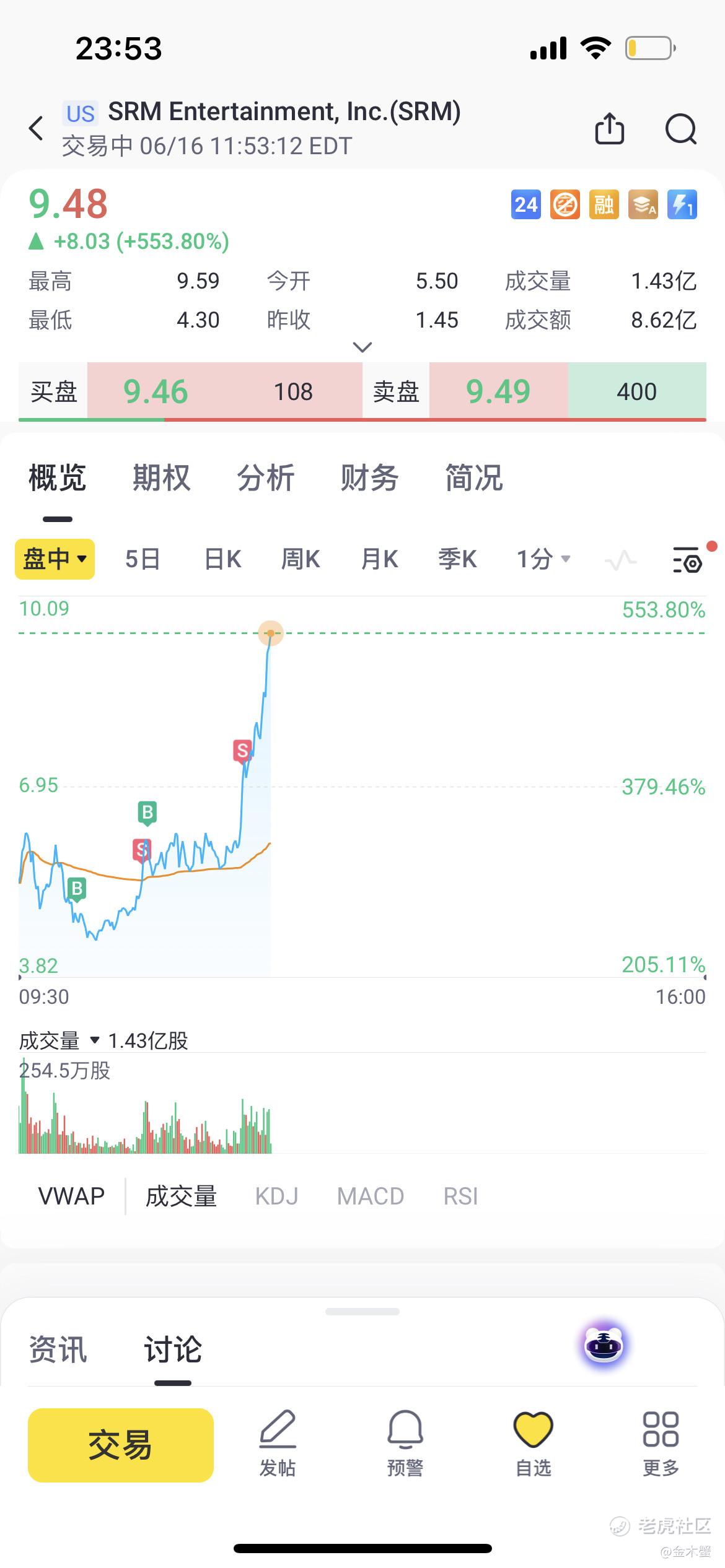Switch to the 分析 tab
The height and width of the screenshot is (1568, 725).
click(x=265, y=478)
